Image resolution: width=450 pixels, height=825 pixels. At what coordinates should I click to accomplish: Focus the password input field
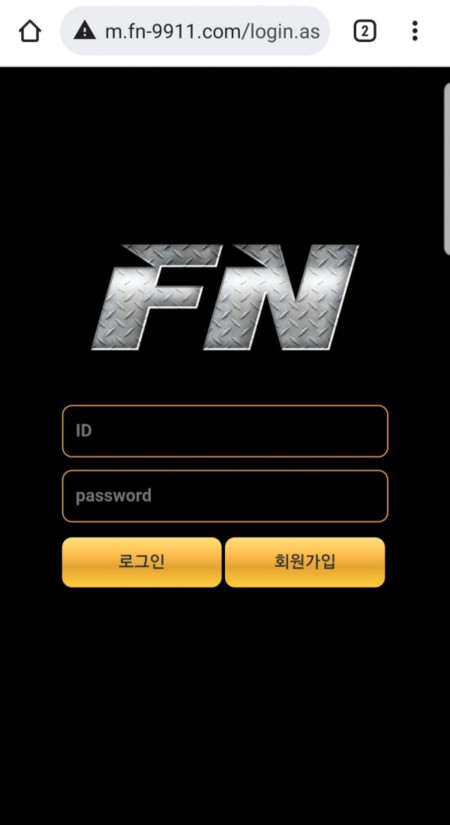(225, 496)
